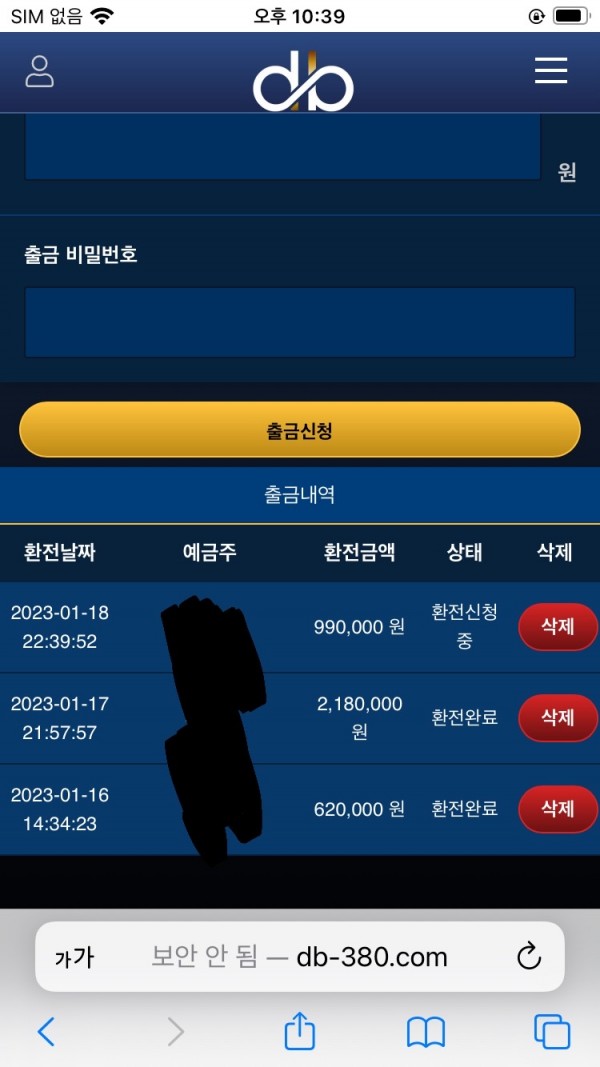Focus the 출금 비밀번호 input field
The width and height of the screenshot is (600, 1067).
coord(300,322)
